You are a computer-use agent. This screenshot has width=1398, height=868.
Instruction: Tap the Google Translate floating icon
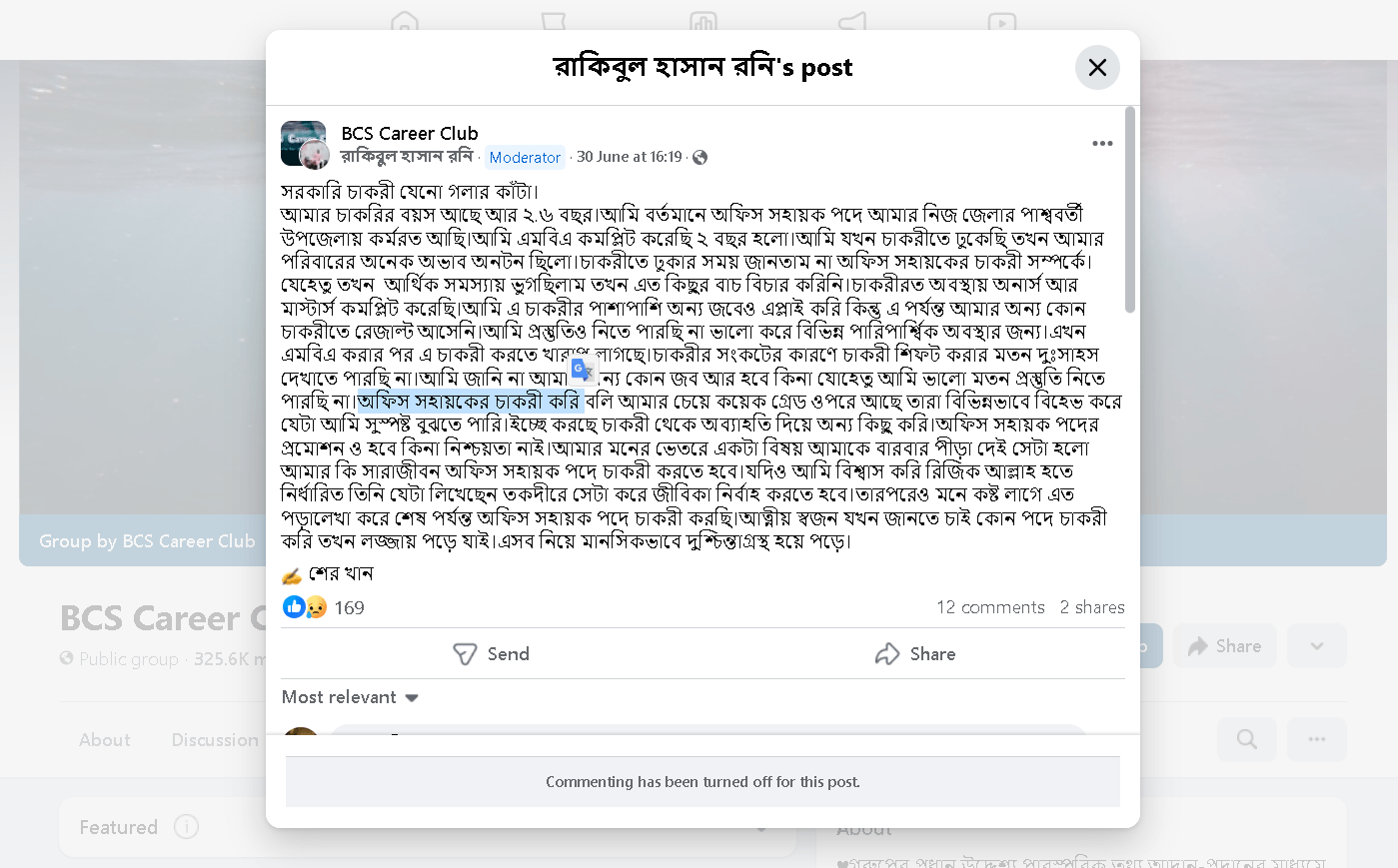click(x=583, y=371)
